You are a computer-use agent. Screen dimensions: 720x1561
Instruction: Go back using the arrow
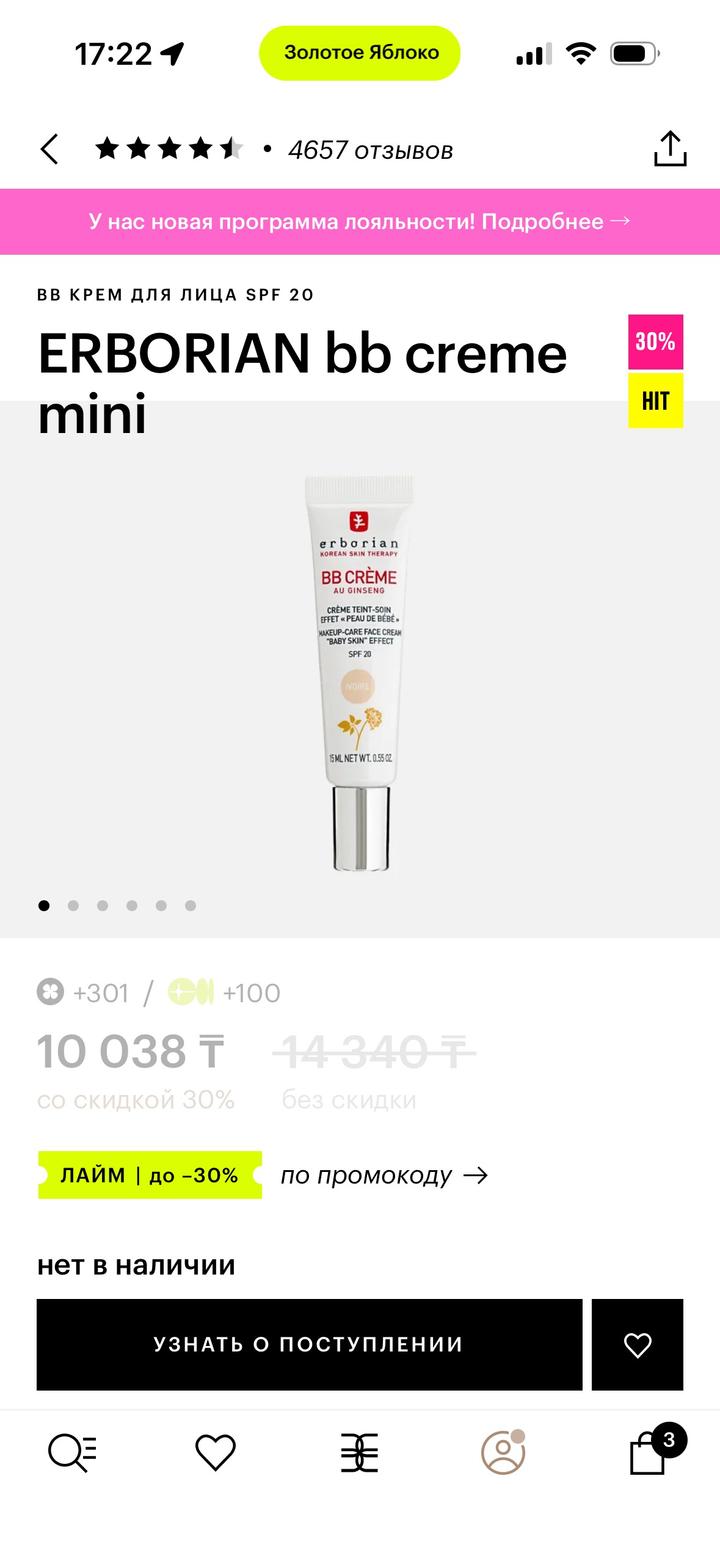coord(50,150)
